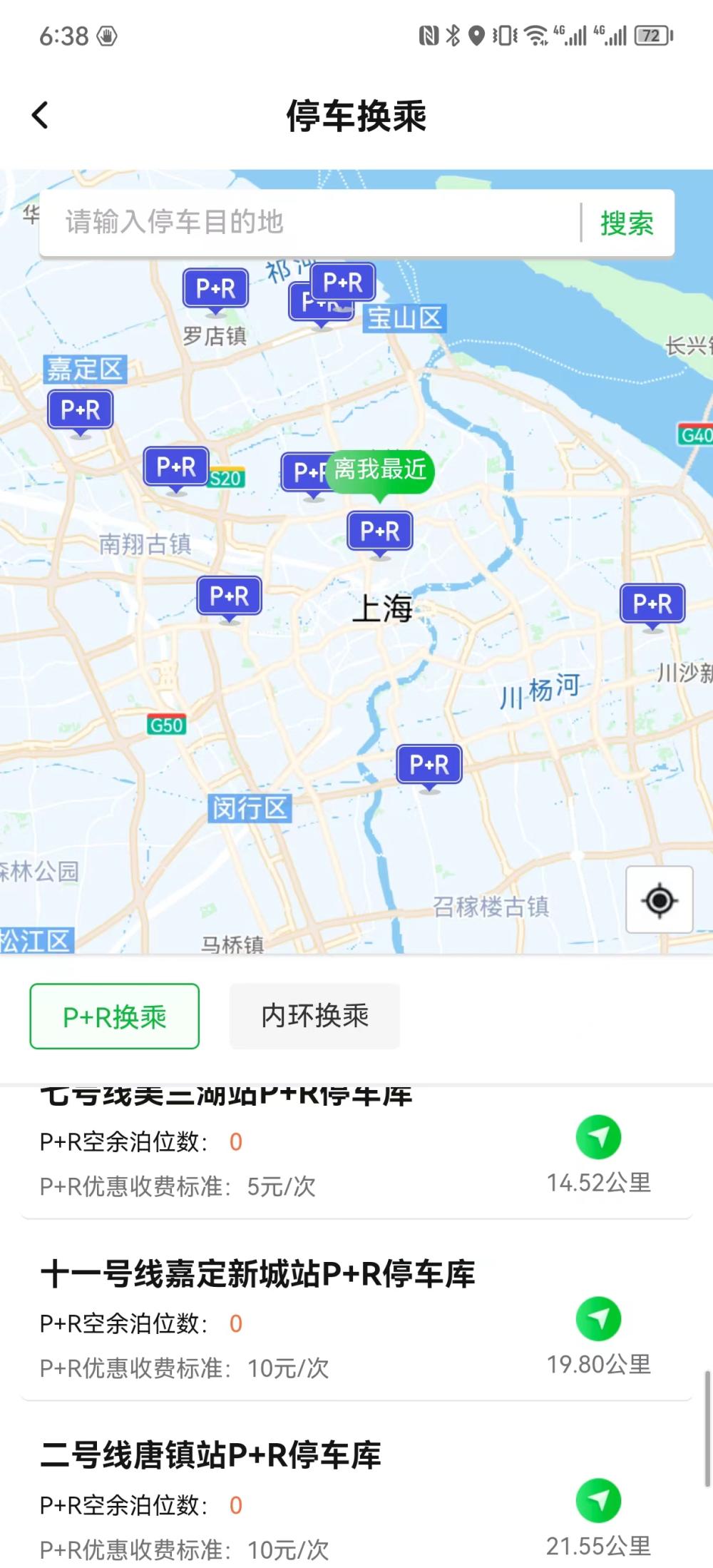Screen dimensions: 713x1568
Task: Select the P+R换乘 tab
Action: click(115, 1017)
